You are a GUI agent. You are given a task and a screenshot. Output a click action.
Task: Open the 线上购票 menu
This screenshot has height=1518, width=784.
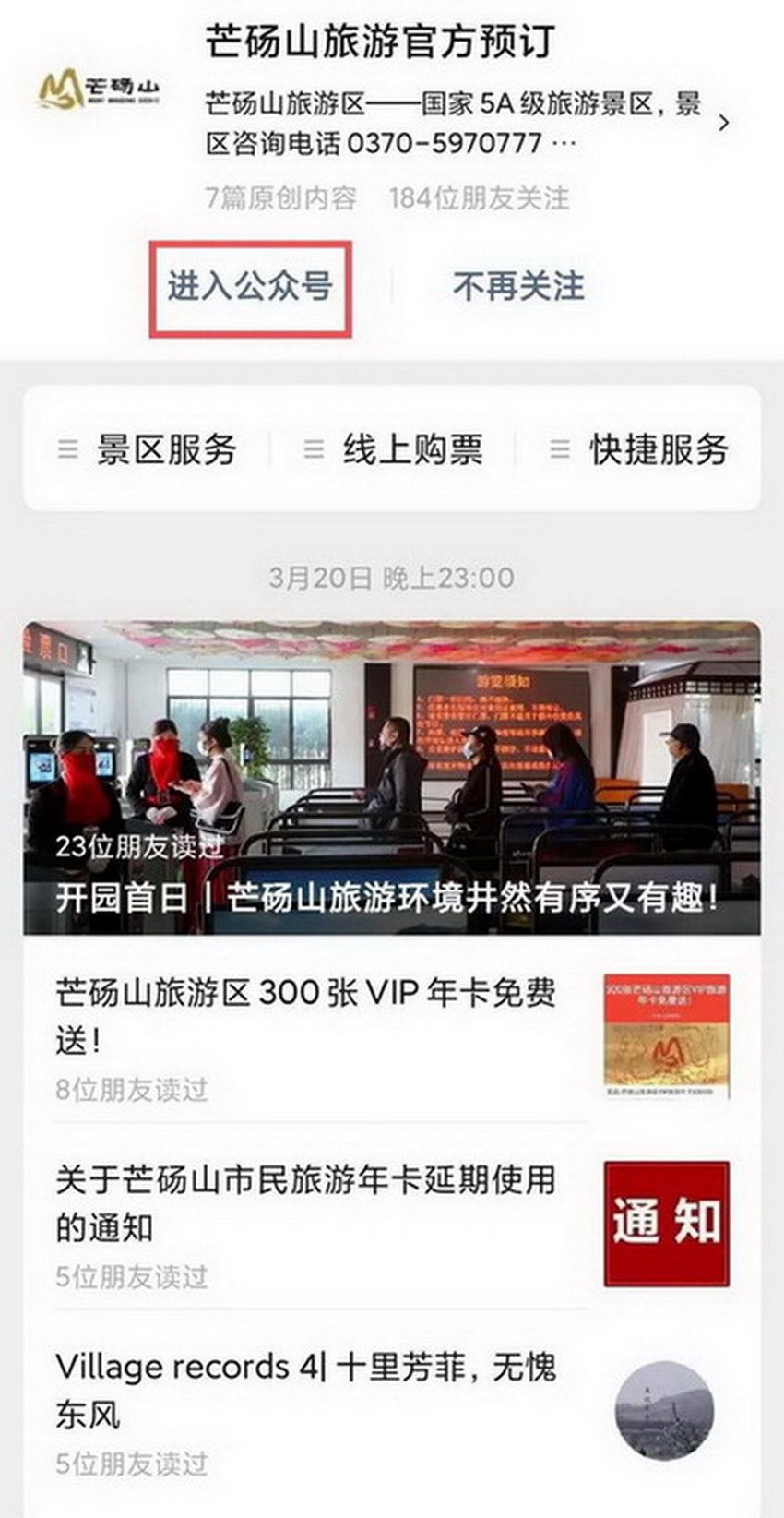tap(394, 449)
